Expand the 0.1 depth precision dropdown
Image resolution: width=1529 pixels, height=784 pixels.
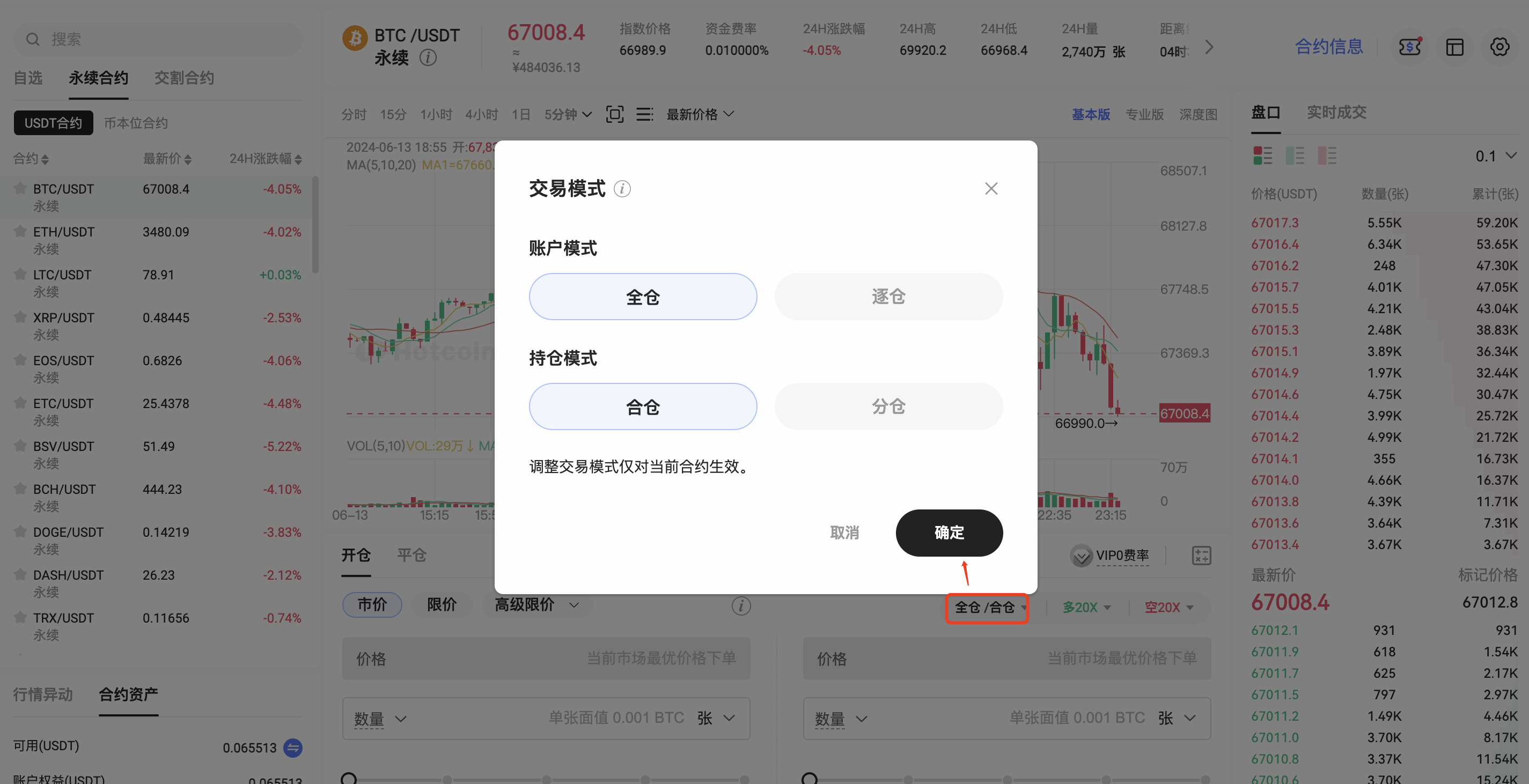point(1495,156)
